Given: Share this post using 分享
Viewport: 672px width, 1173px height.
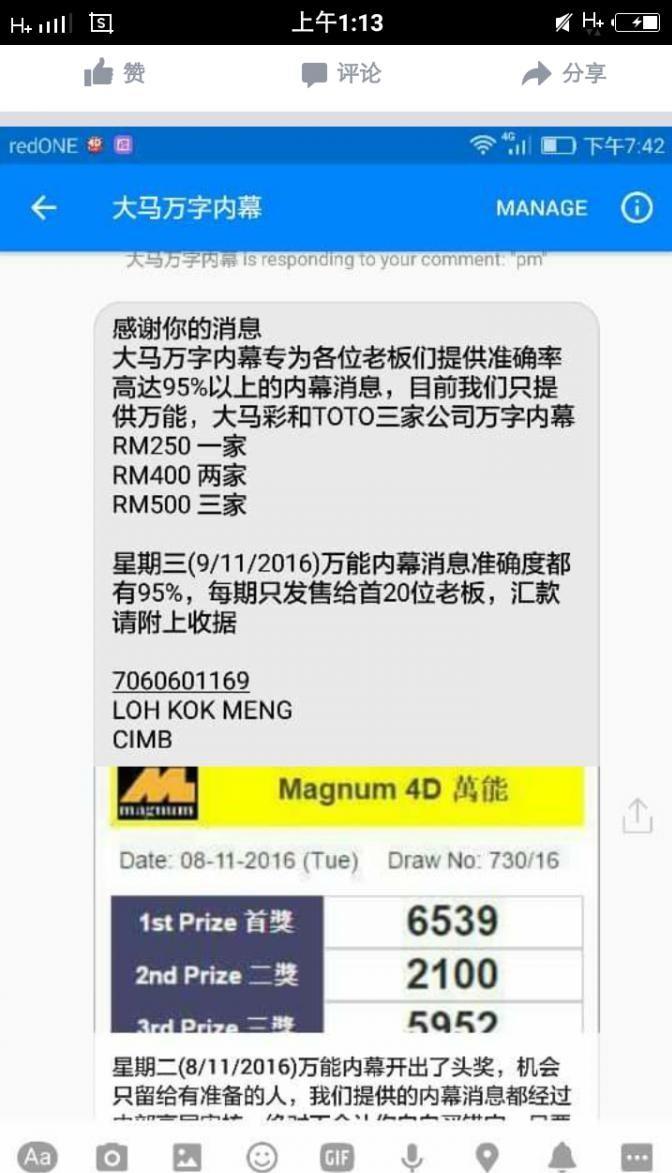Looking at the screenshot, I should [565, 74].
